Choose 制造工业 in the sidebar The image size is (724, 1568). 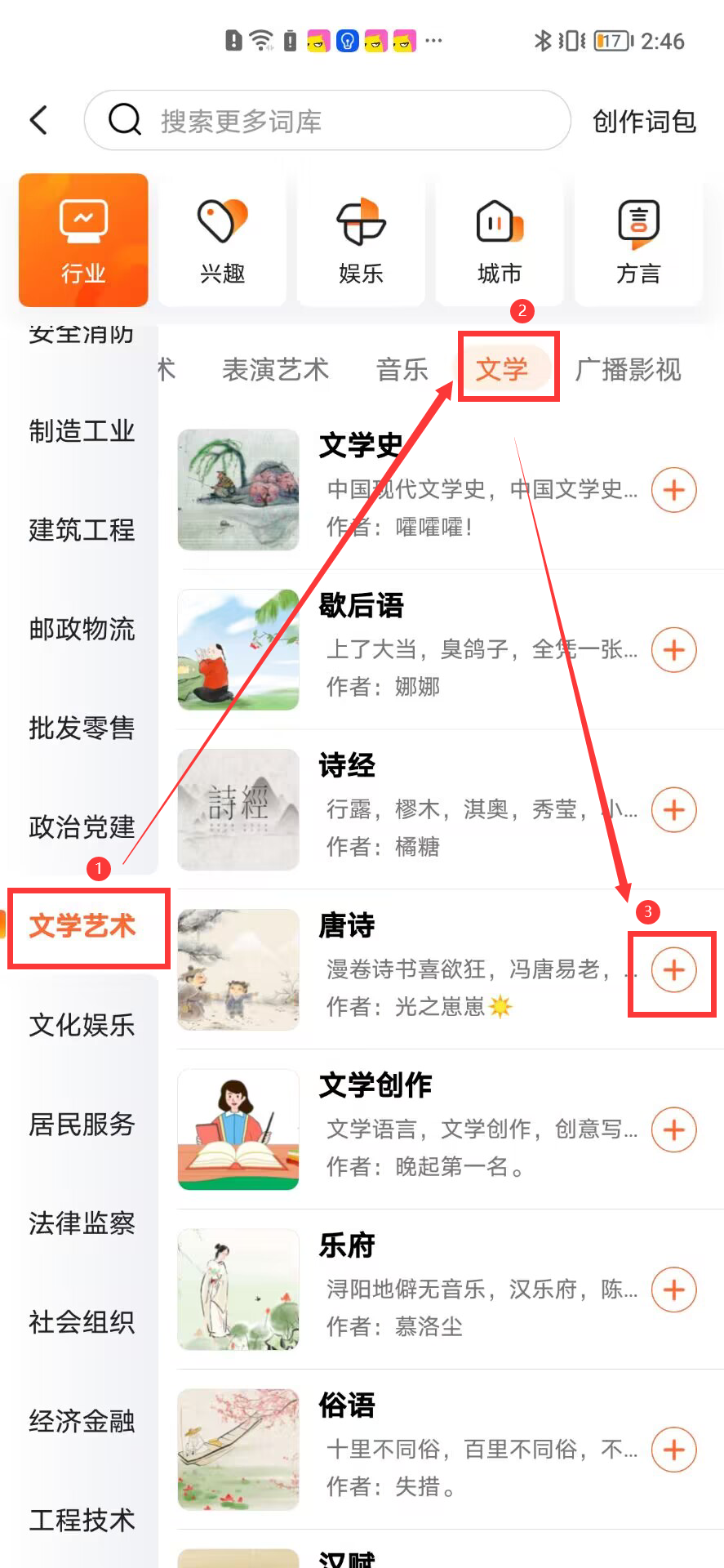[x=82, y=431]
